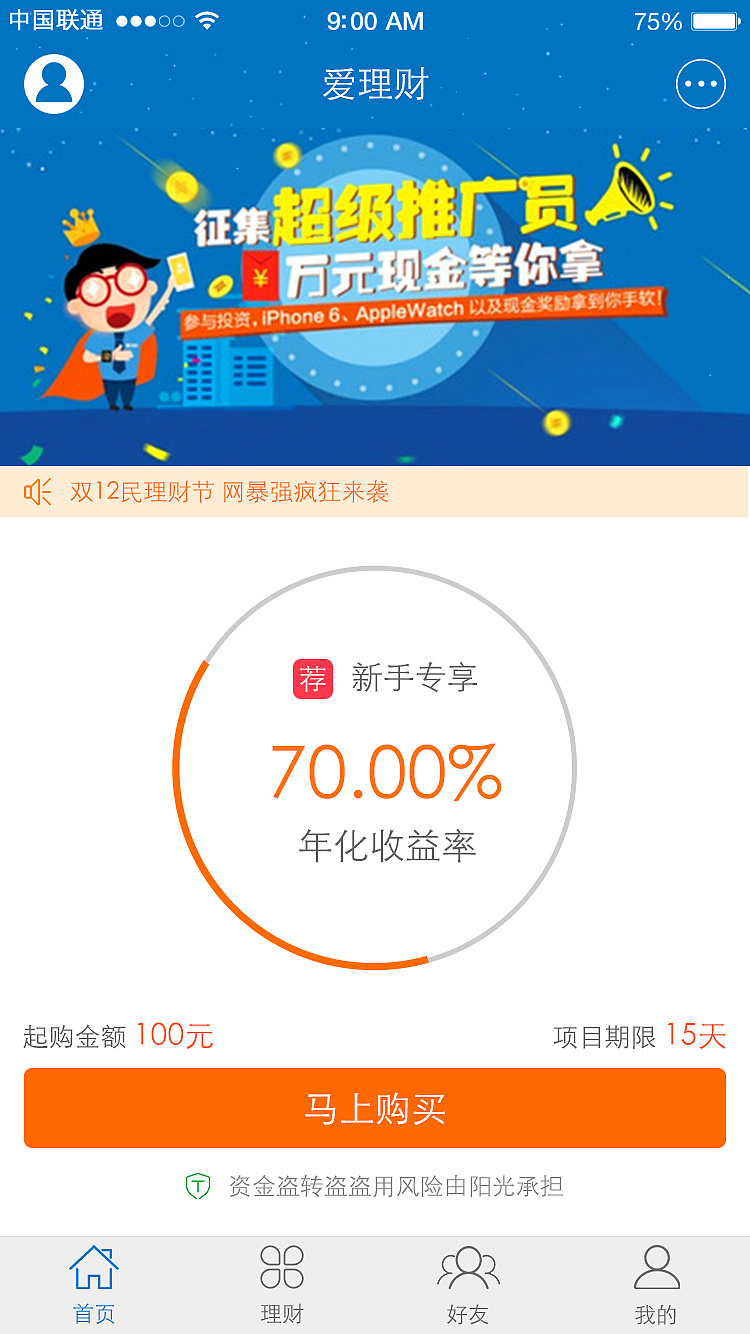
Task: Open the profile avatar icon
Action: pos(54,84)
